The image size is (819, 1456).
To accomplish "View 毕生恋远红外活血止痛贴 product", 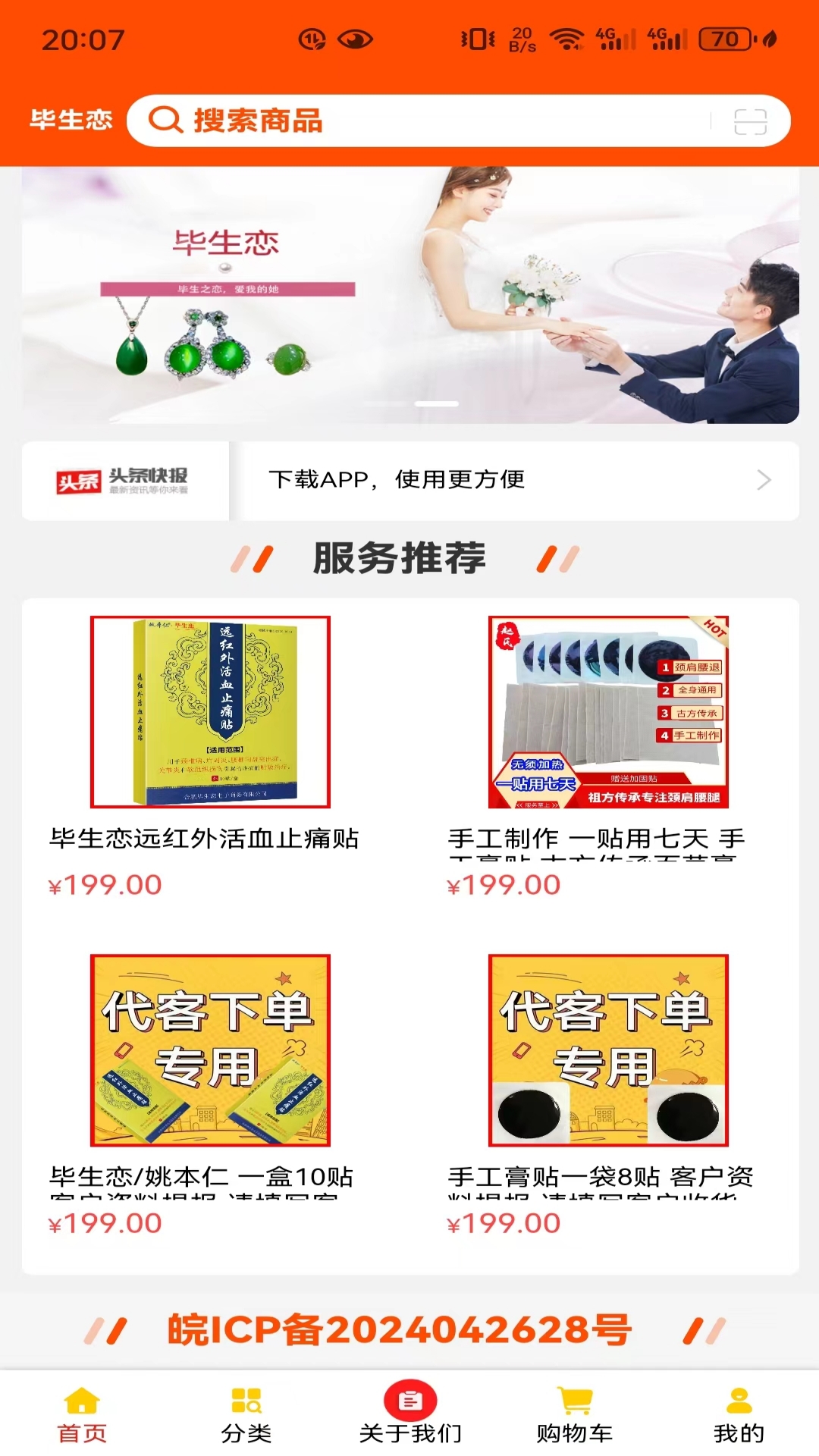I will coord(210,711).
